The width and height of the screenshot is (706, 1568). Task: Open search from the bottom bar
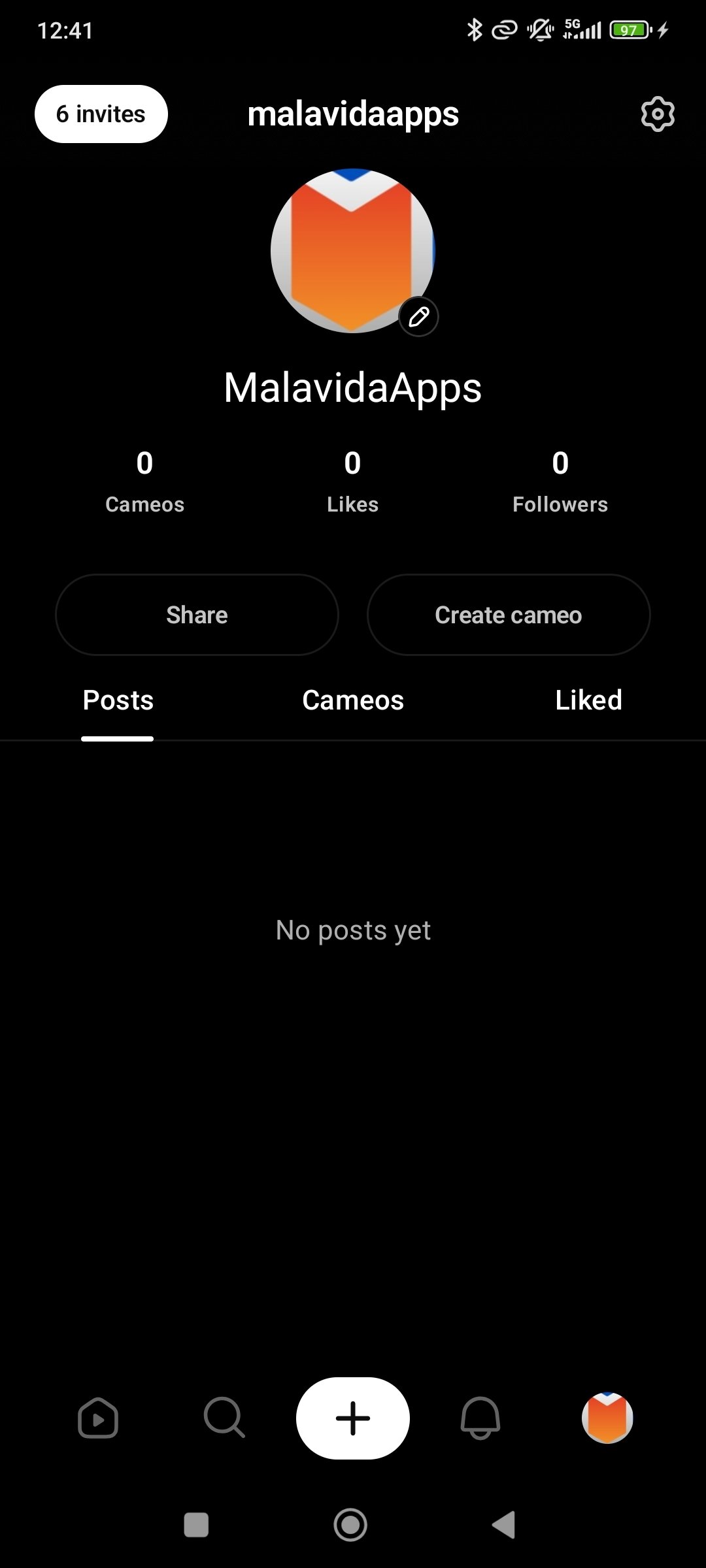224,1418
